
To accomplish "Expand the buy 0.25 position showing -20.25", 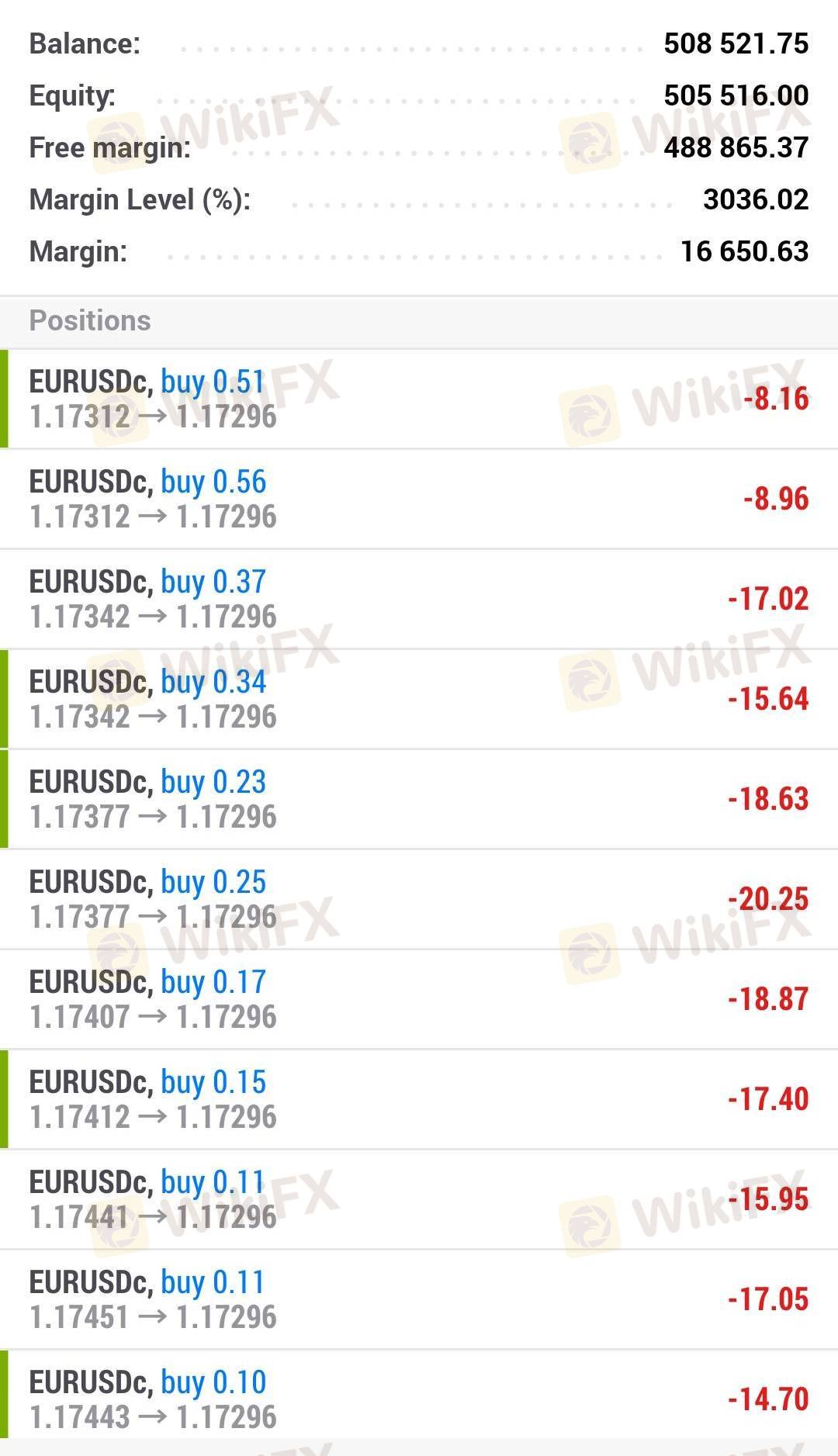I will click(419, 899).
